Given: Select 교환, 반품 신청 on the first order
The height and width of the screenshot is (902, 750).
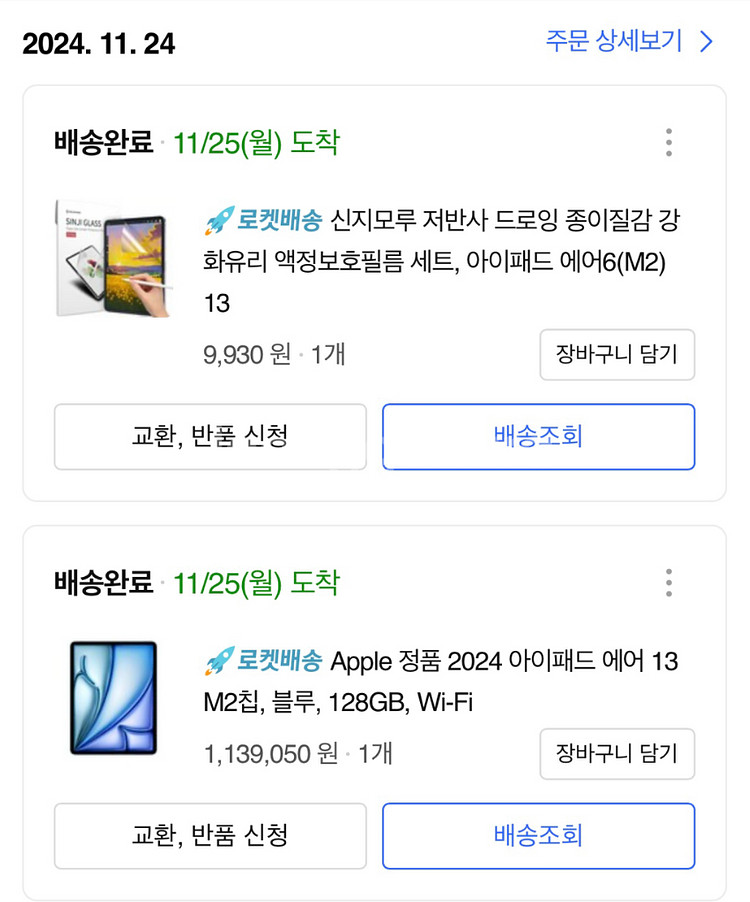Looking at the screenshot, I should tap(210, 437).
